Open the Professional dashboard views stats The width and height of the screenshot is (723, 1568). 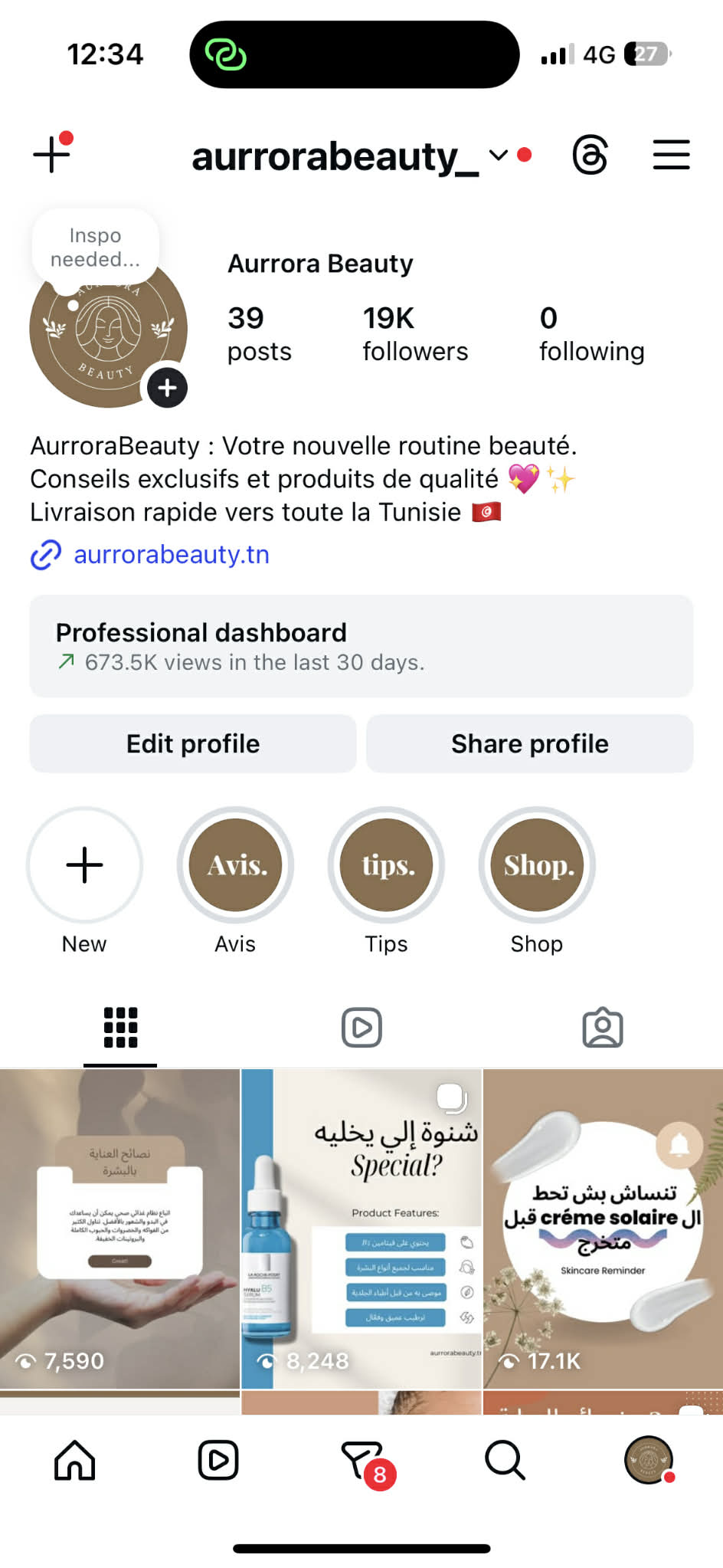(x=360, y=647)
